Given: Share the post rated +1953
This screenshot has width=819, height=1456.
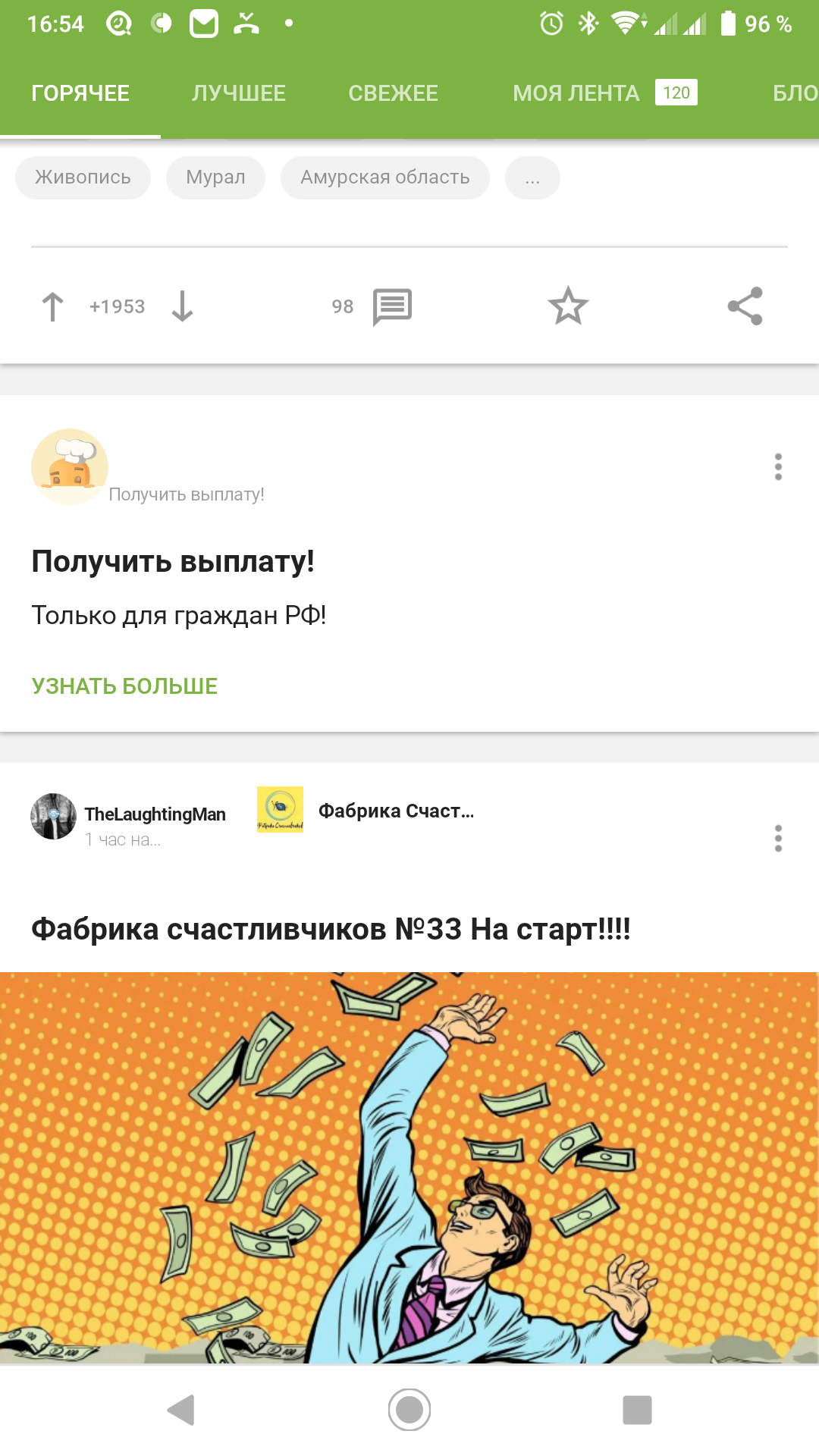Looking at the screenshot, I should pyautogui.click(x=745, y=306).
